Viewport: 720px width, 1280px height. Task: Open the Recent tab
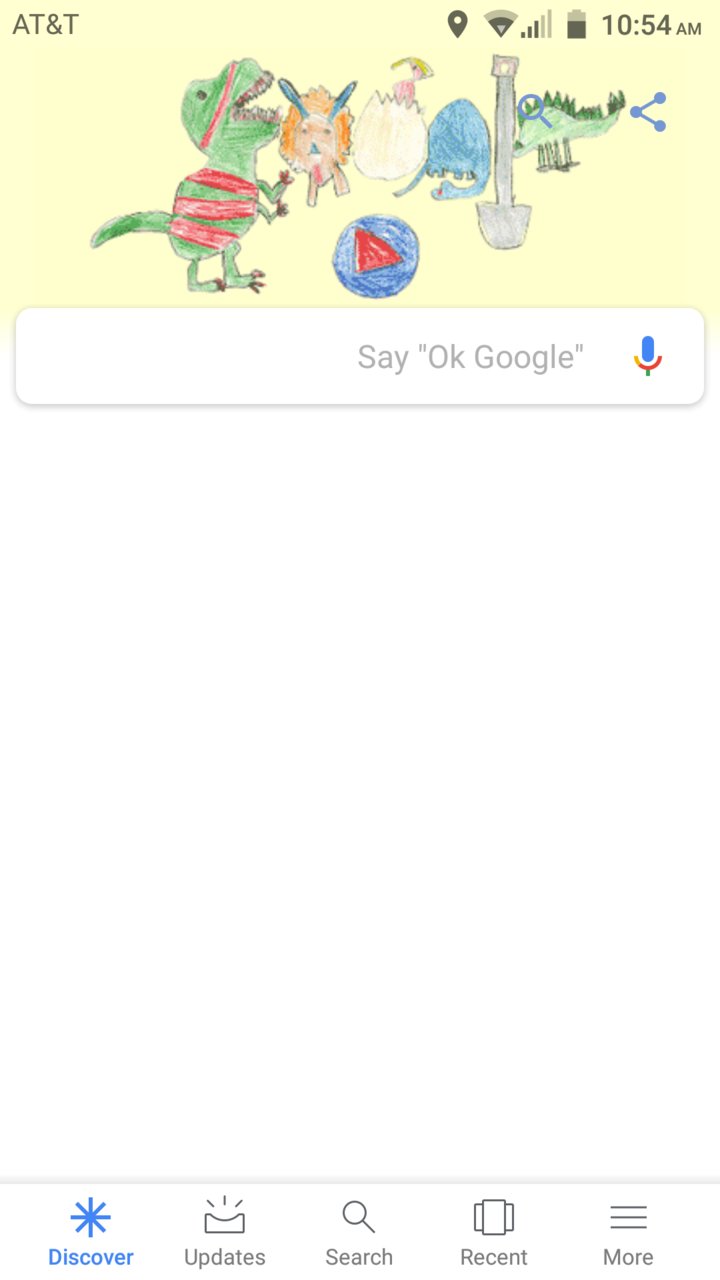(x=493, y=1232)
